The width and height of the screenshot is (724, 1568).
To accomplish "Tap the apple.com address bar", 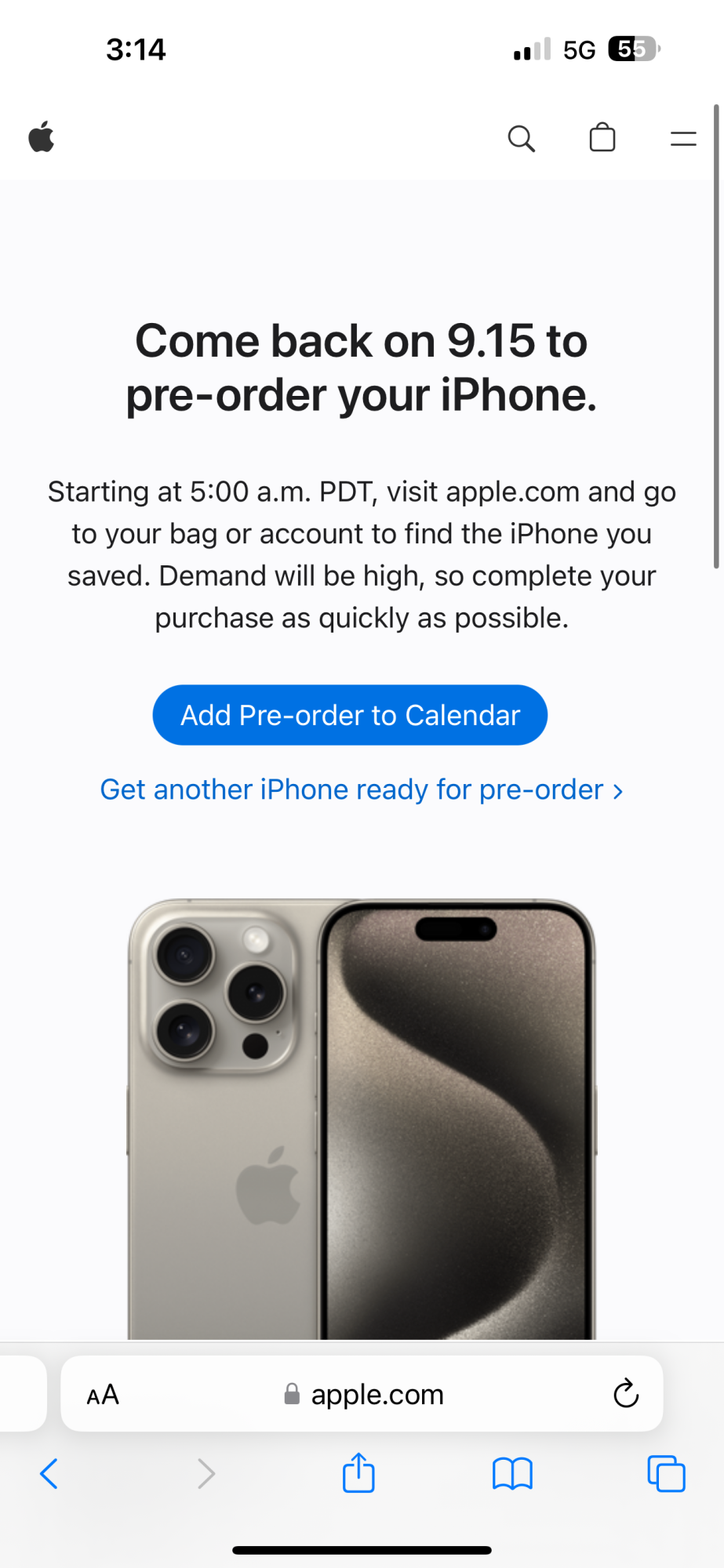I will (x=365, y=1395).
